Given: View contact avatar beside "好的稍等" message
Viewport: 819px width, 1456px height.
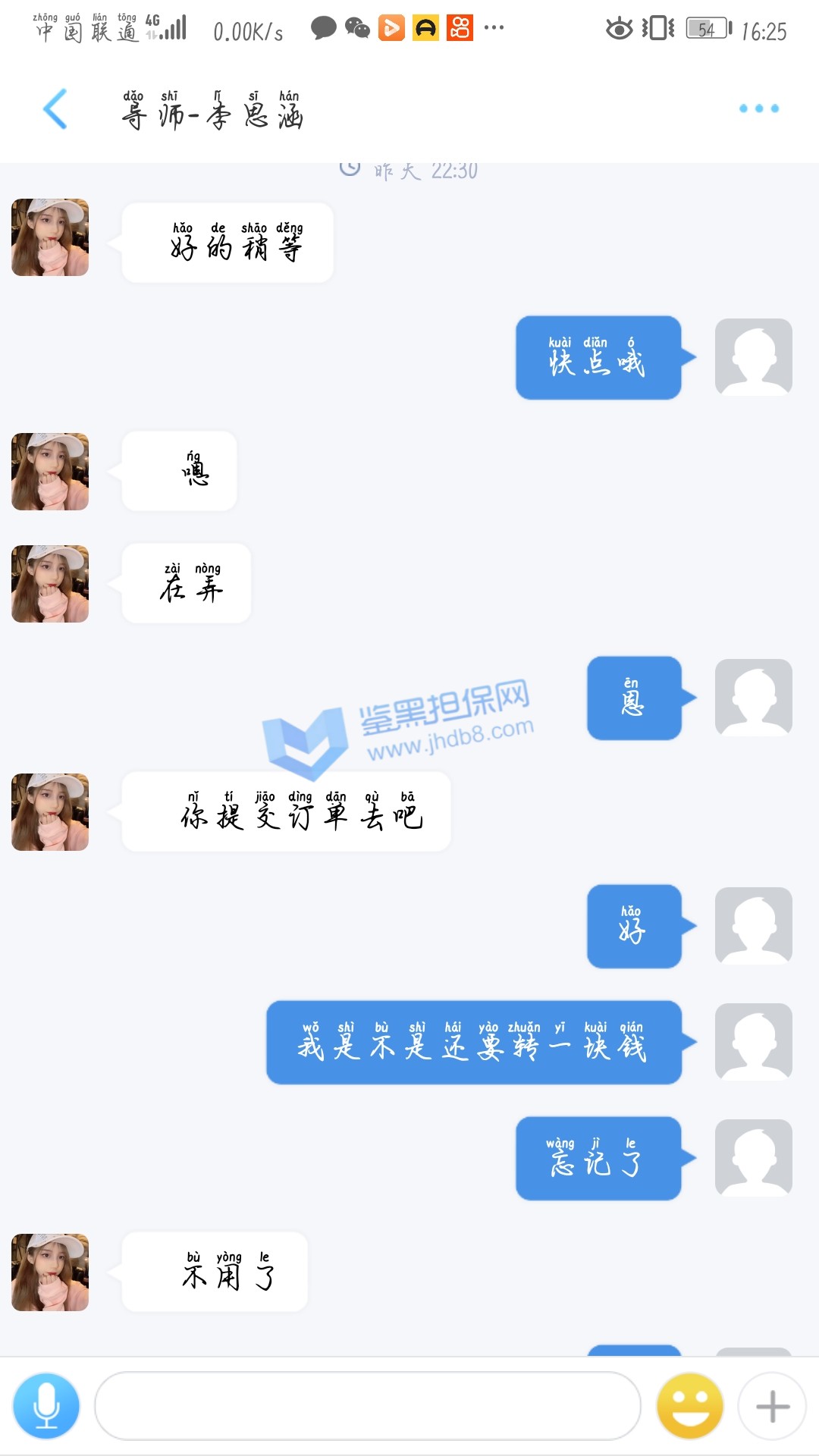Looking at the screenshot, I should (50, 237).
